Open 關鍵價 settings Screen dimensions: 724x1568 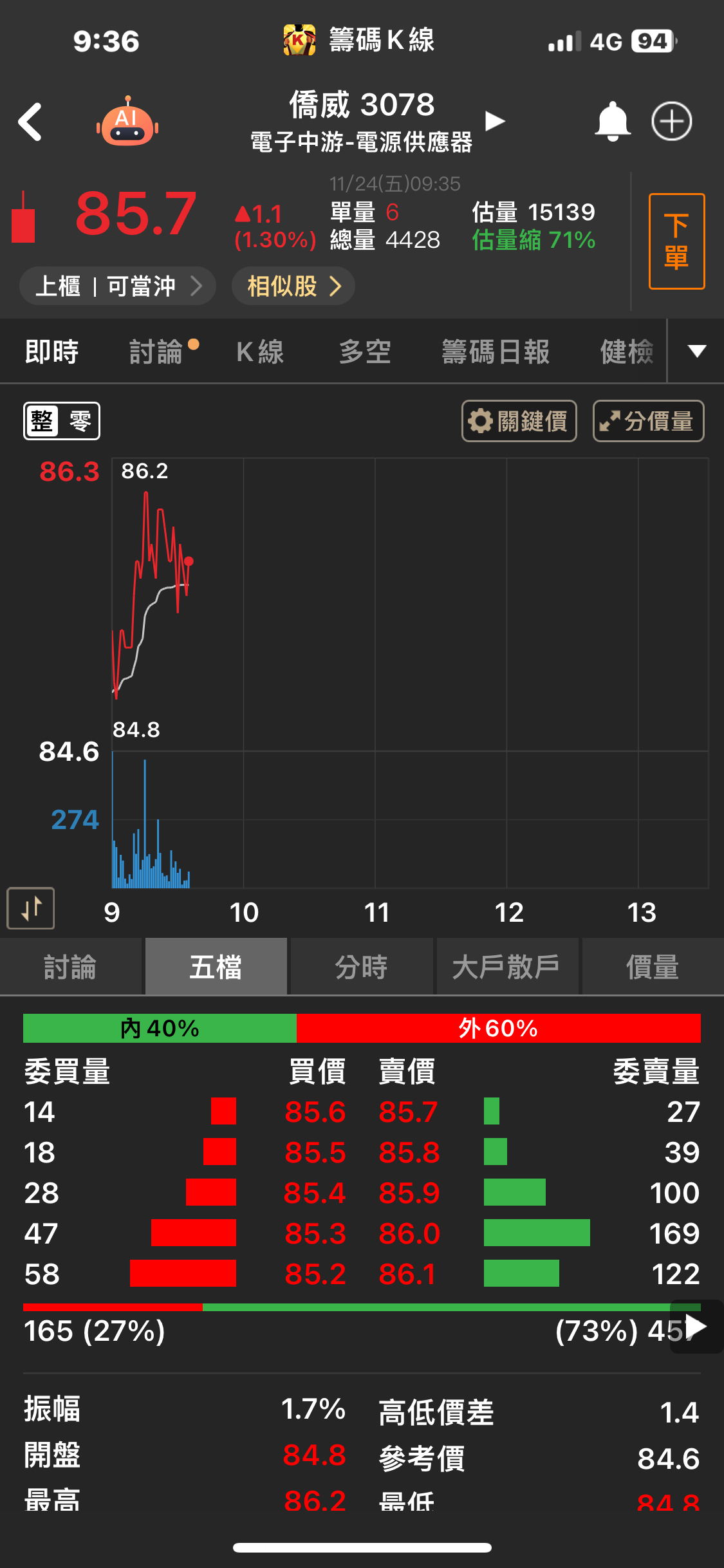[x=519, y=422]
